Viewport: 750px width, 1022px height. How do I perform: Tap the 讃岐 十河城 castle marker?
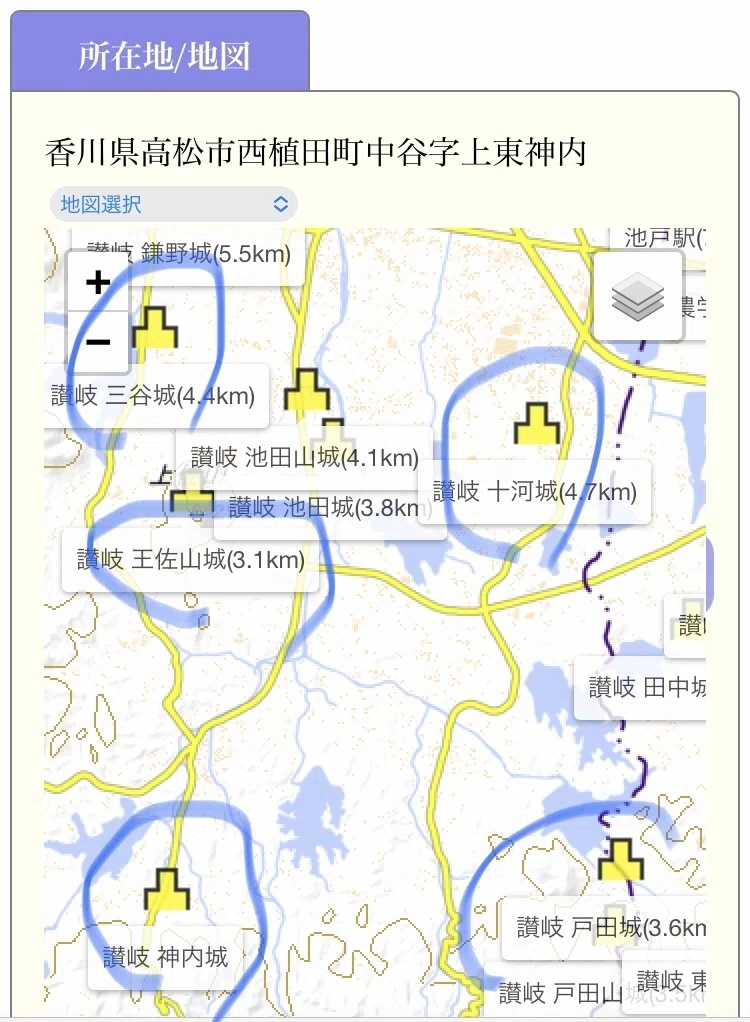coord(537,424)
